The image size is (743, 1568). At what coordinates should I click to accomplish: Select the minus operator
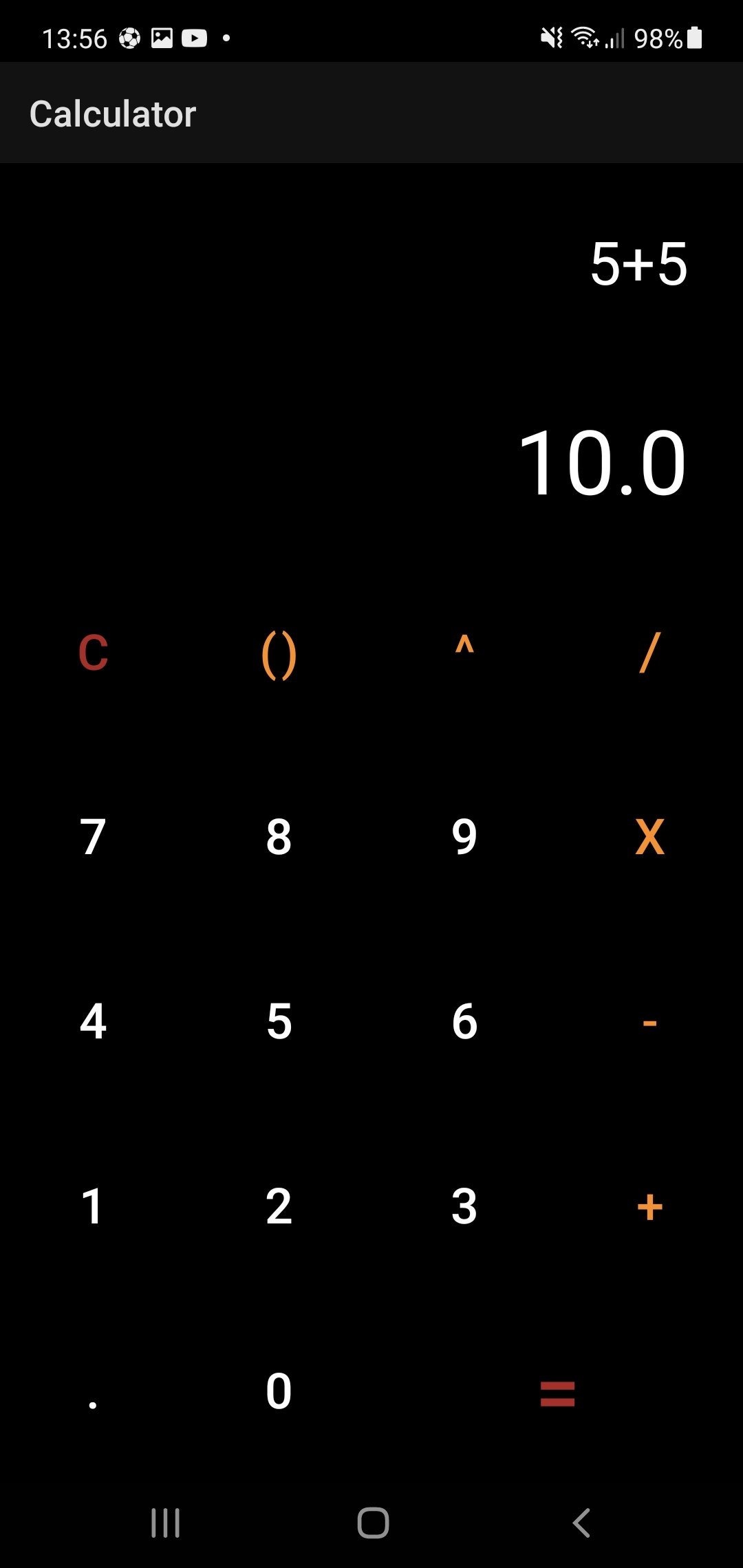pyautogui.click(x=649, y=1023)
